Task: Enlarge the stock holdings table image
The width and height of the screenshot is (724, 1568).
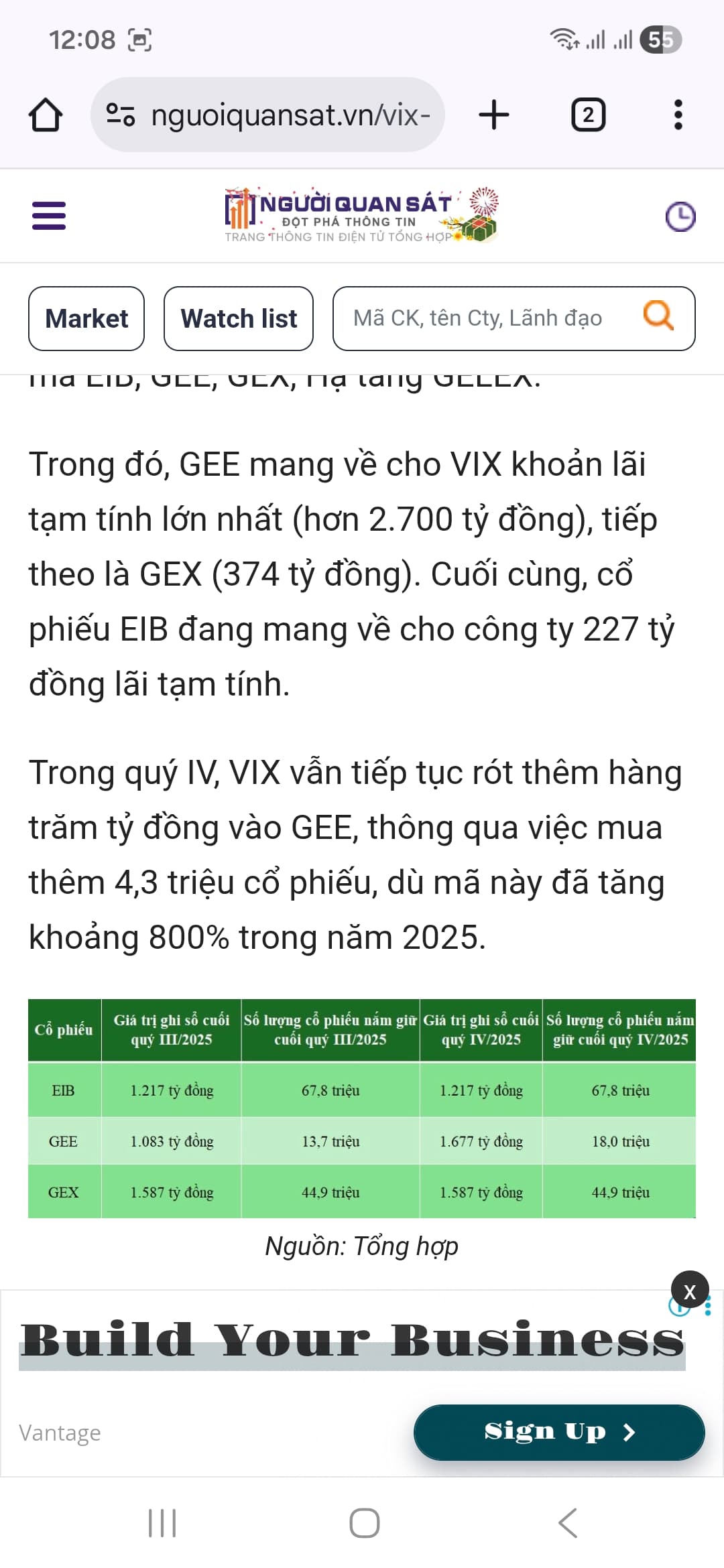Action: (361, 1108)
